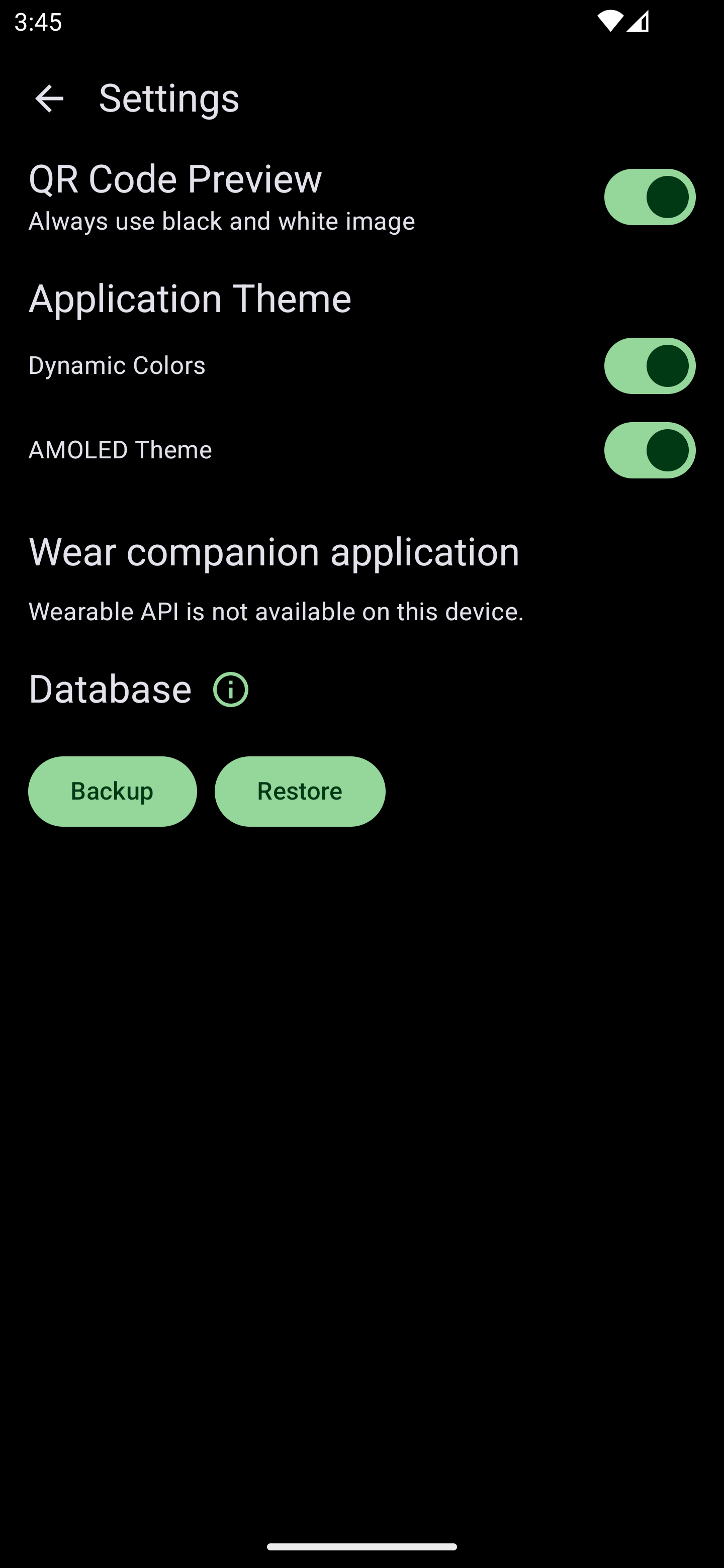Disable the Dynamic Colors switch
The width and height of the screenshot is (724, 1568).
tap(649, 366)
